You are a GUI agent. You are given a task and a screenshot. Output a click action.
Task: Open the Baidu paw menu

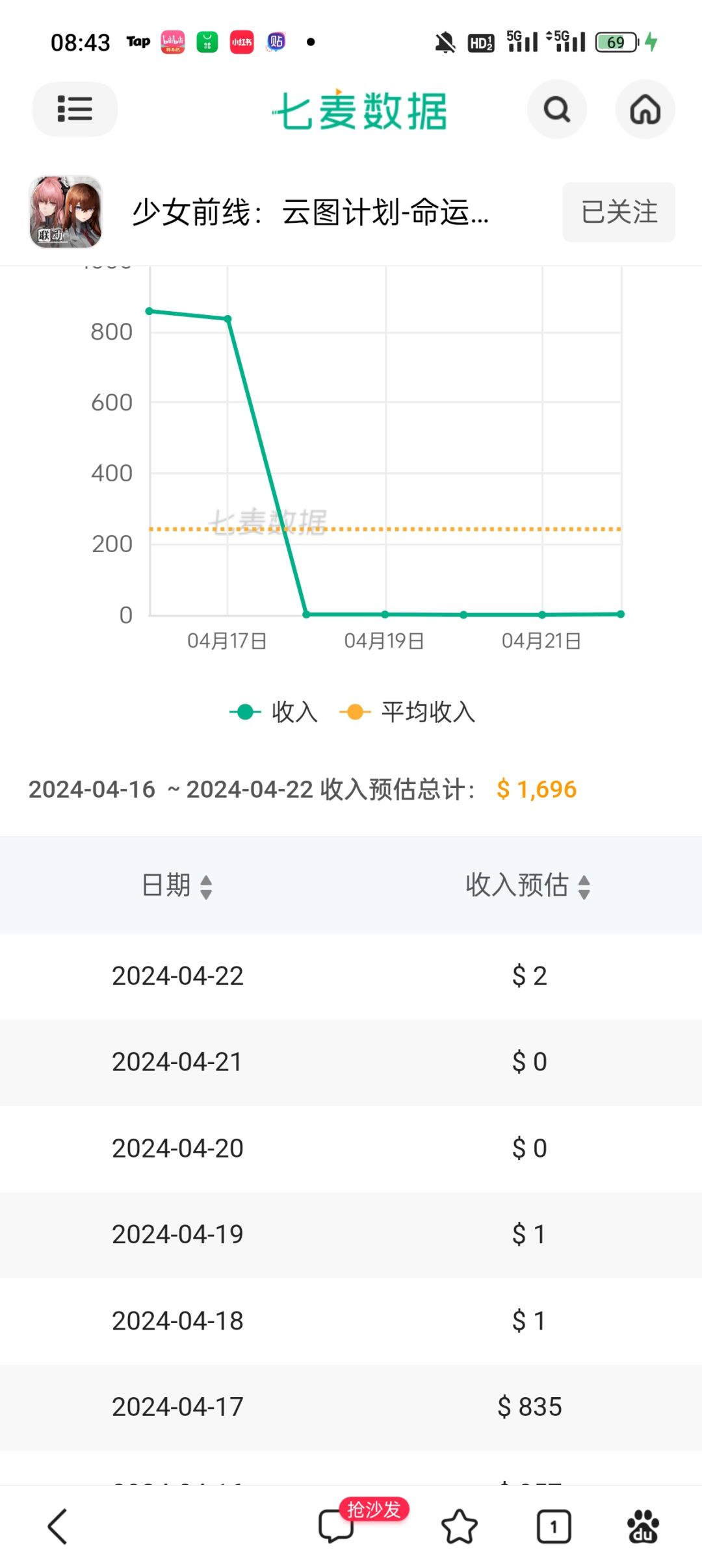643,1526
